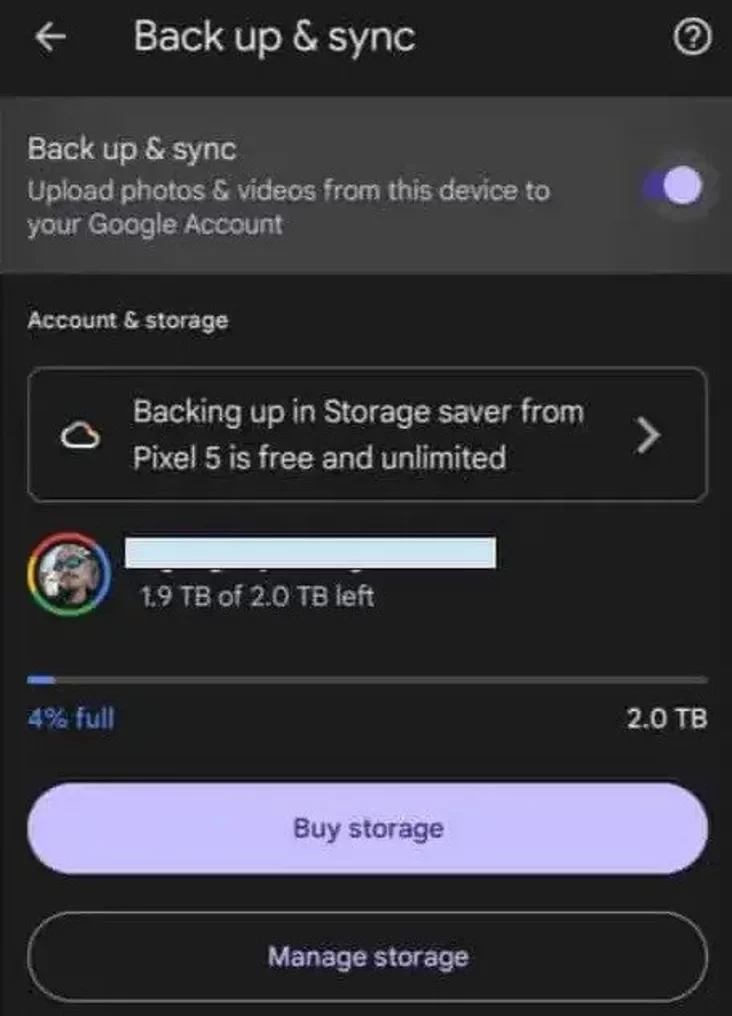This screenshot has width=732, height=1016.
Task: Go back using the top arrow
Action: 50,38
